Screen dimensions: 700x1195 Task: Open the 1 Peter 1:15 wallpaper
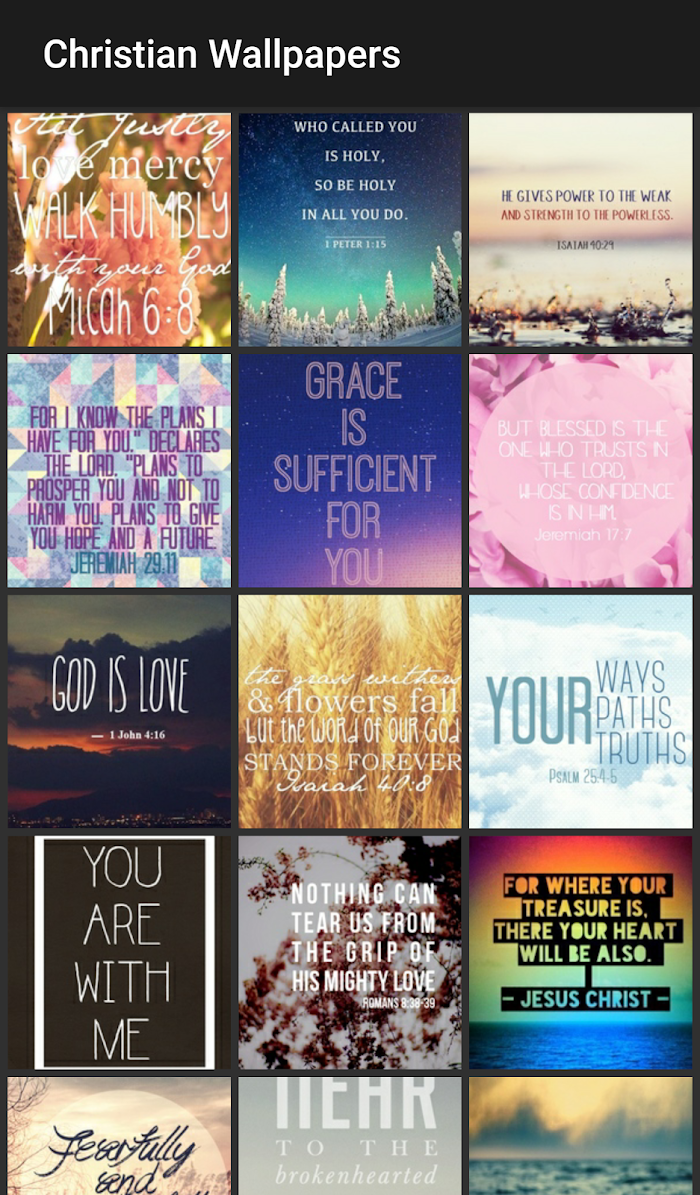[x=350, y=230]
